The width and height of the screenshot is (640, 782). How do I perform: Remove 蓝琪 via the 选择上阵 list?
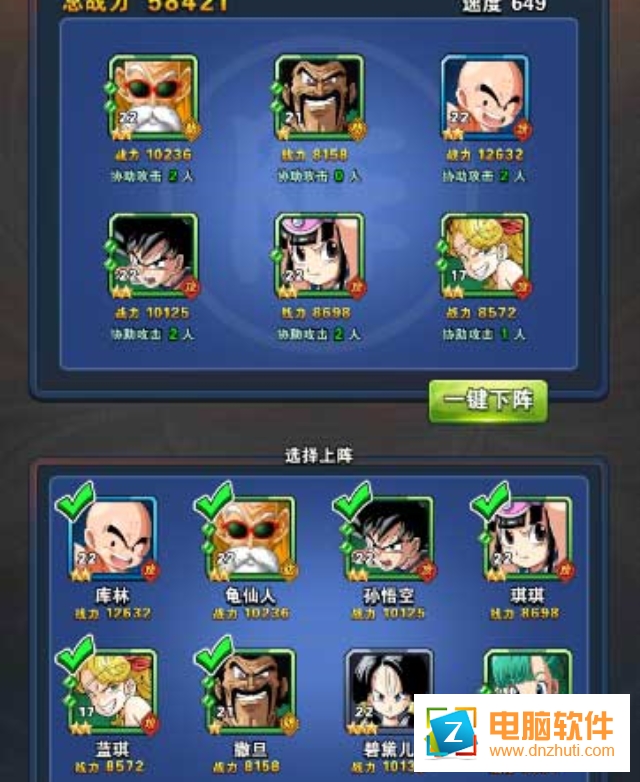111,692
